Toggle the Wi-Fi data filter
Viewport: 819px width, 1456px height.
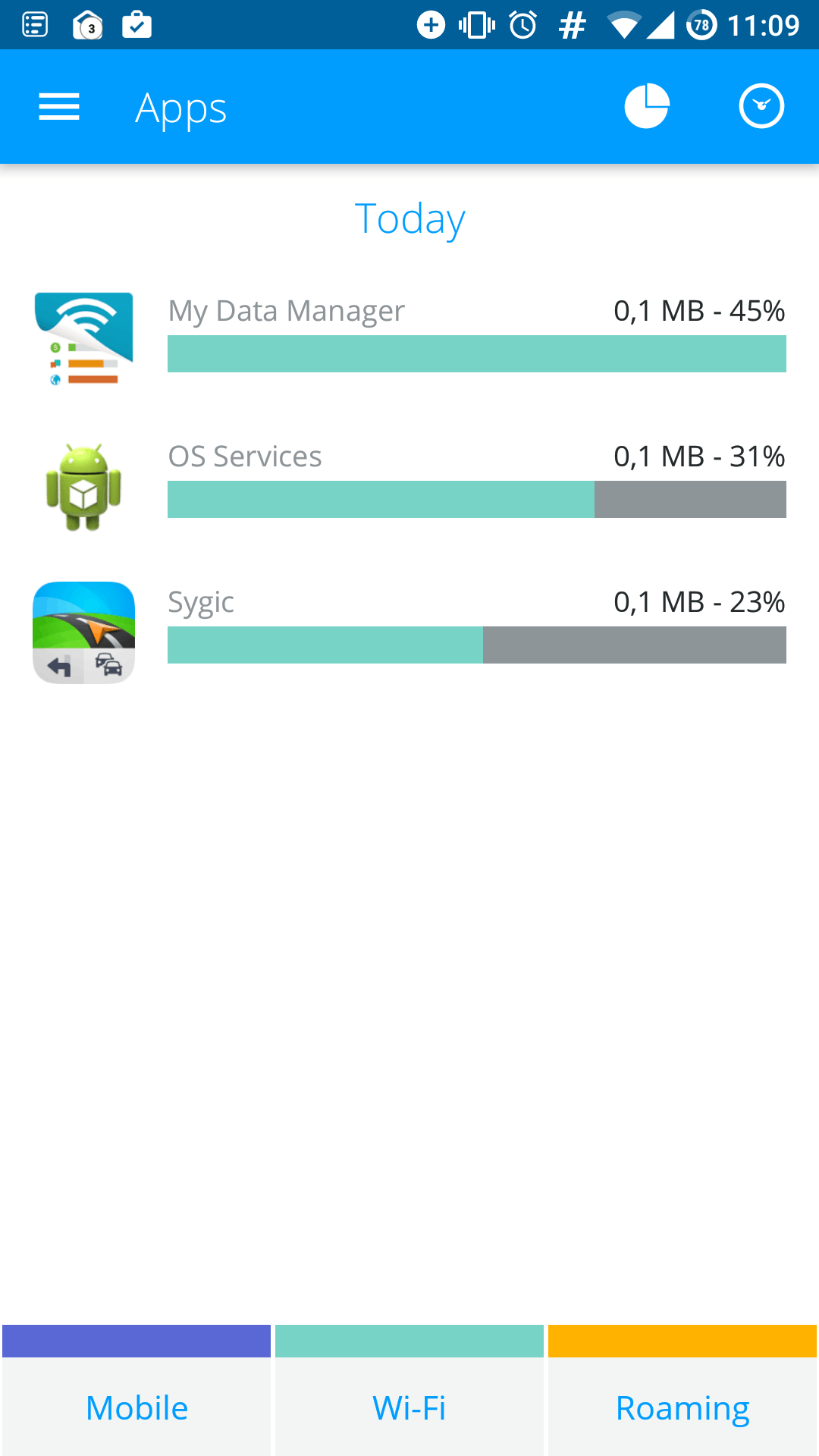tap(409, 1392)
